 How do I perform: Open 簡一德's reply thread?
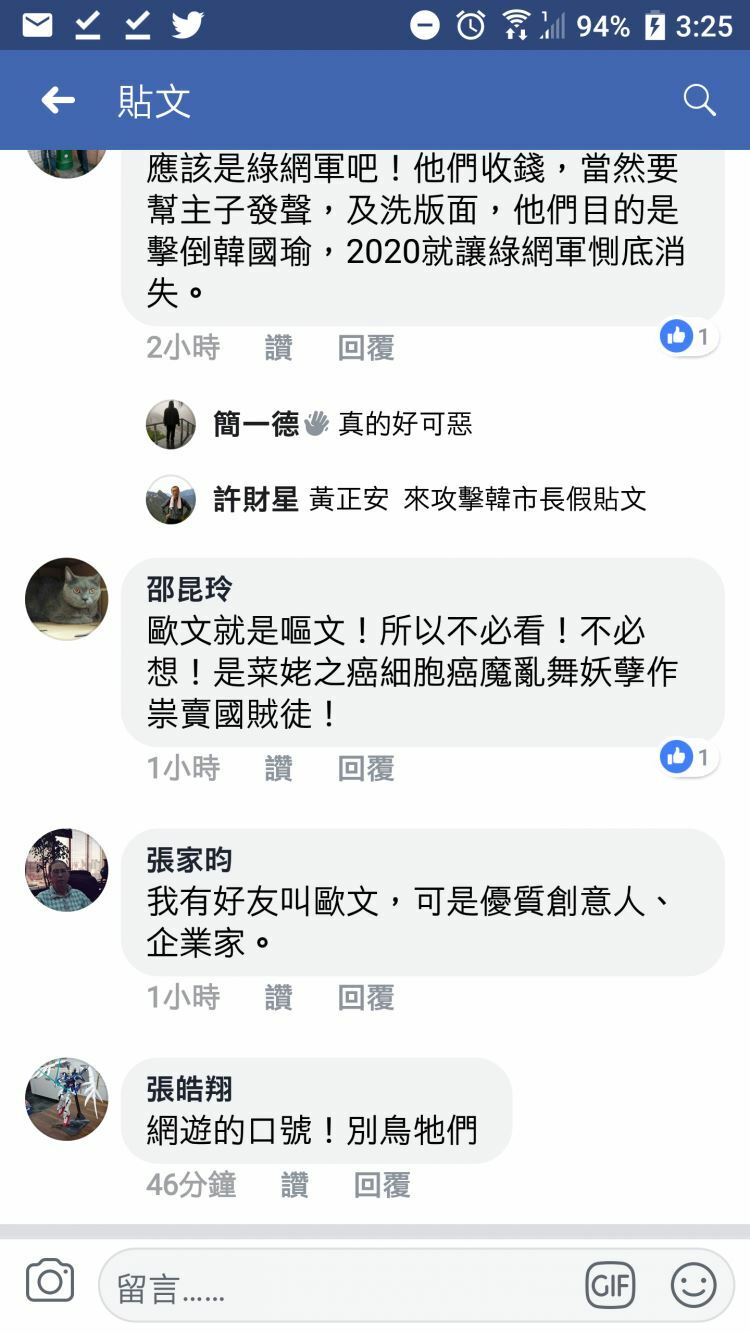342,424
